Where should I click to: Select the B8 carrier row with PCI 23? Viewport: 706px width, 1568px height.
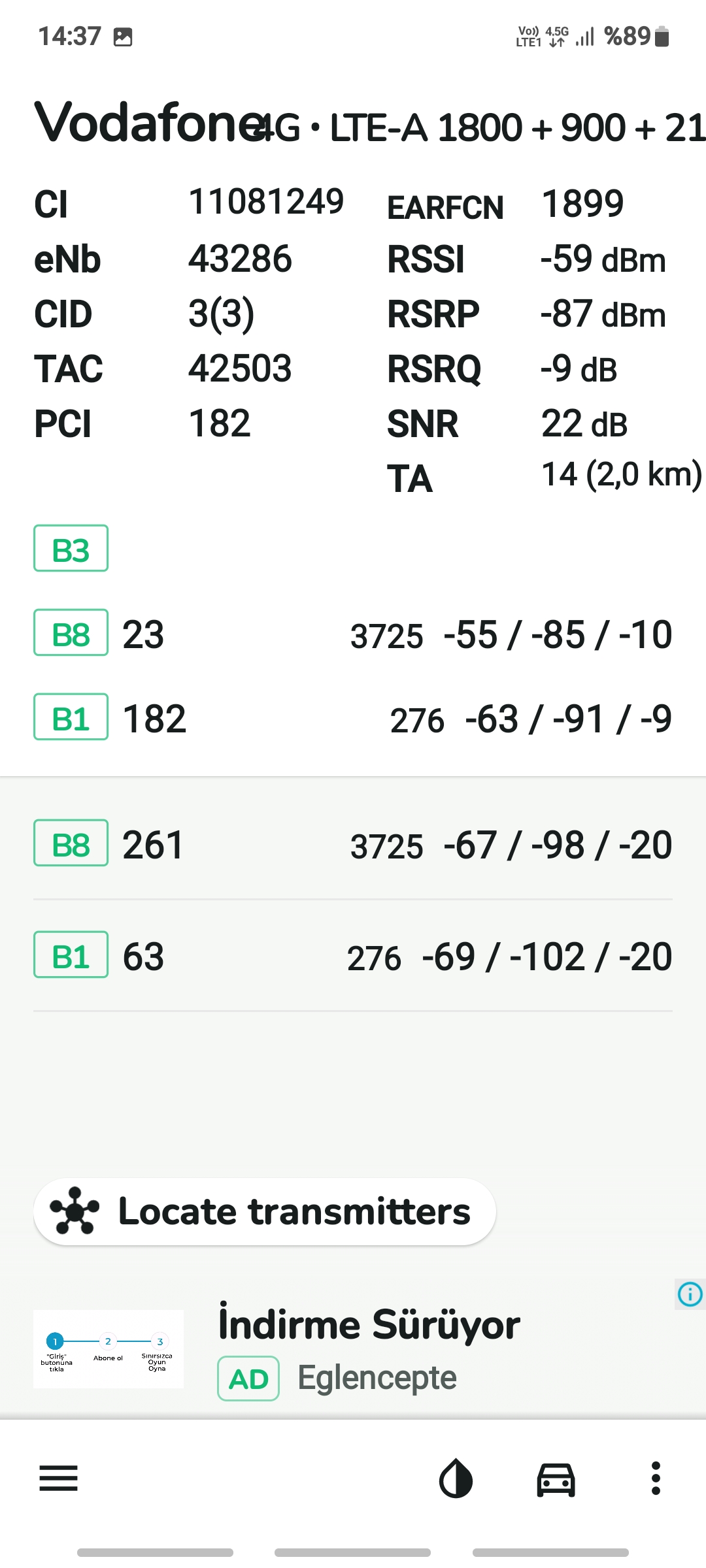[353, 634]
